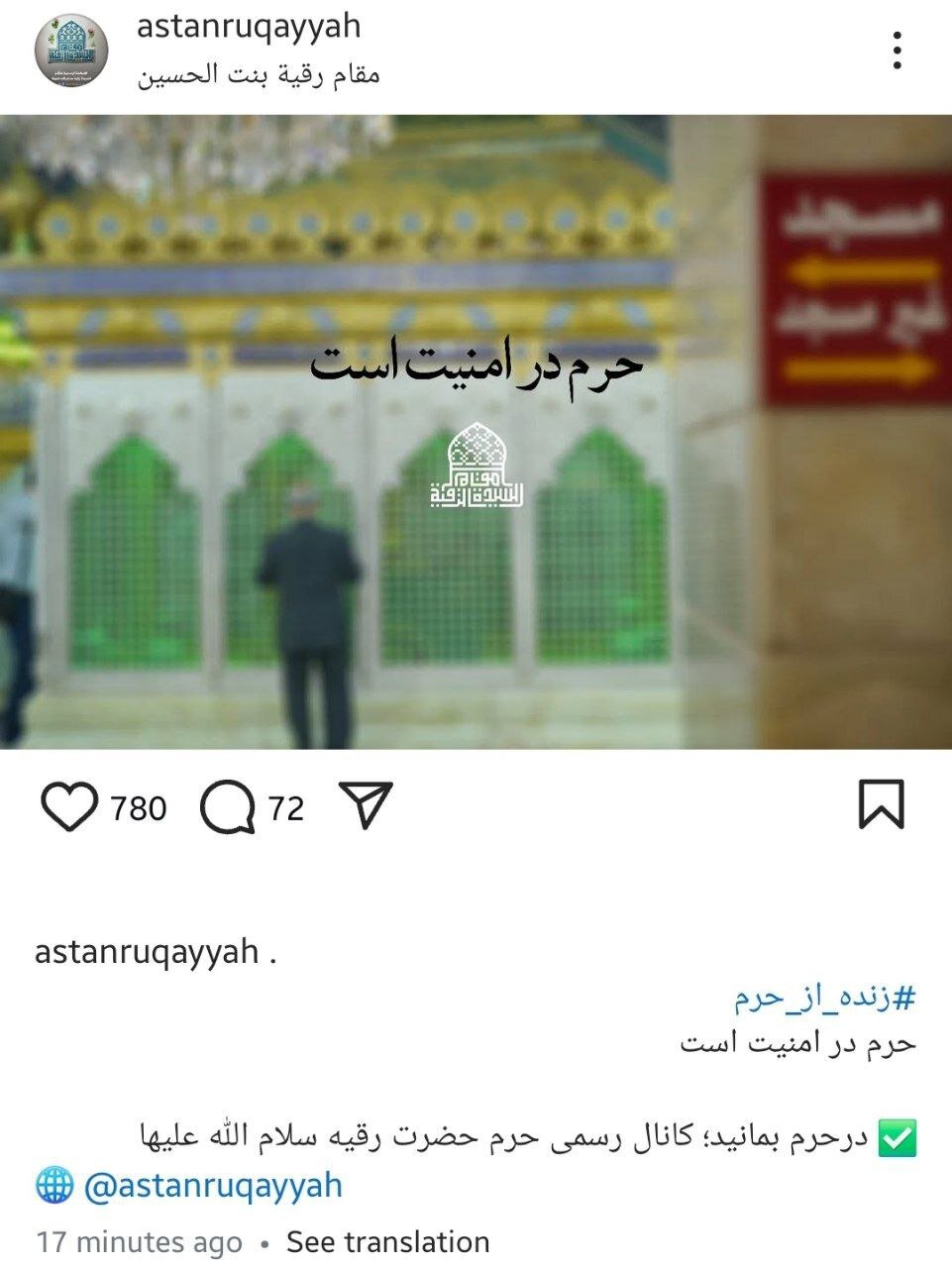This screenshot has height=1268, width=952.
Task: Open the comments on this post
Action: [228, 807]
